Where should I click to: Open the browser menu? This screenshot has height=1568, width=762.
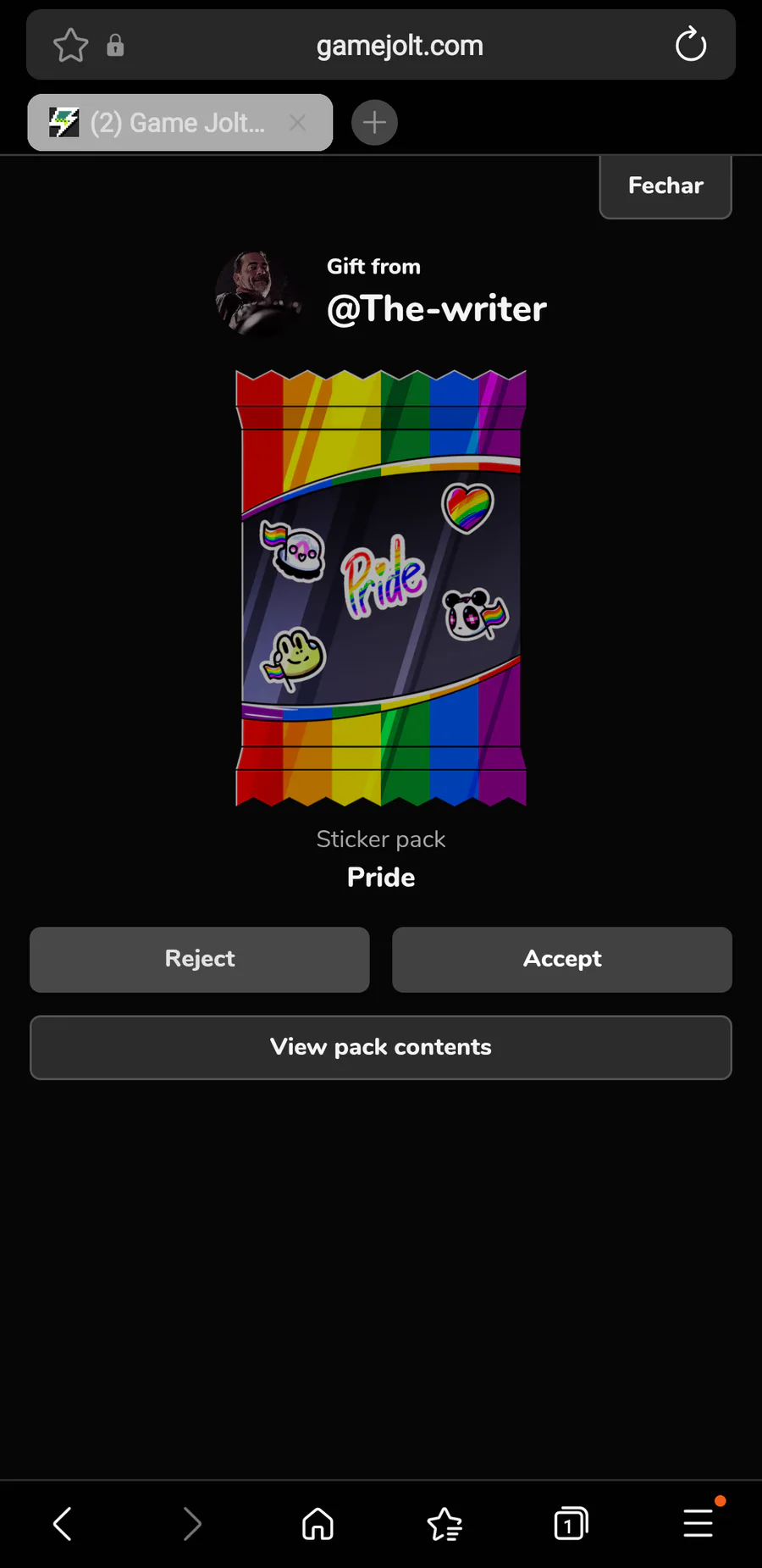click(698, 1524)
